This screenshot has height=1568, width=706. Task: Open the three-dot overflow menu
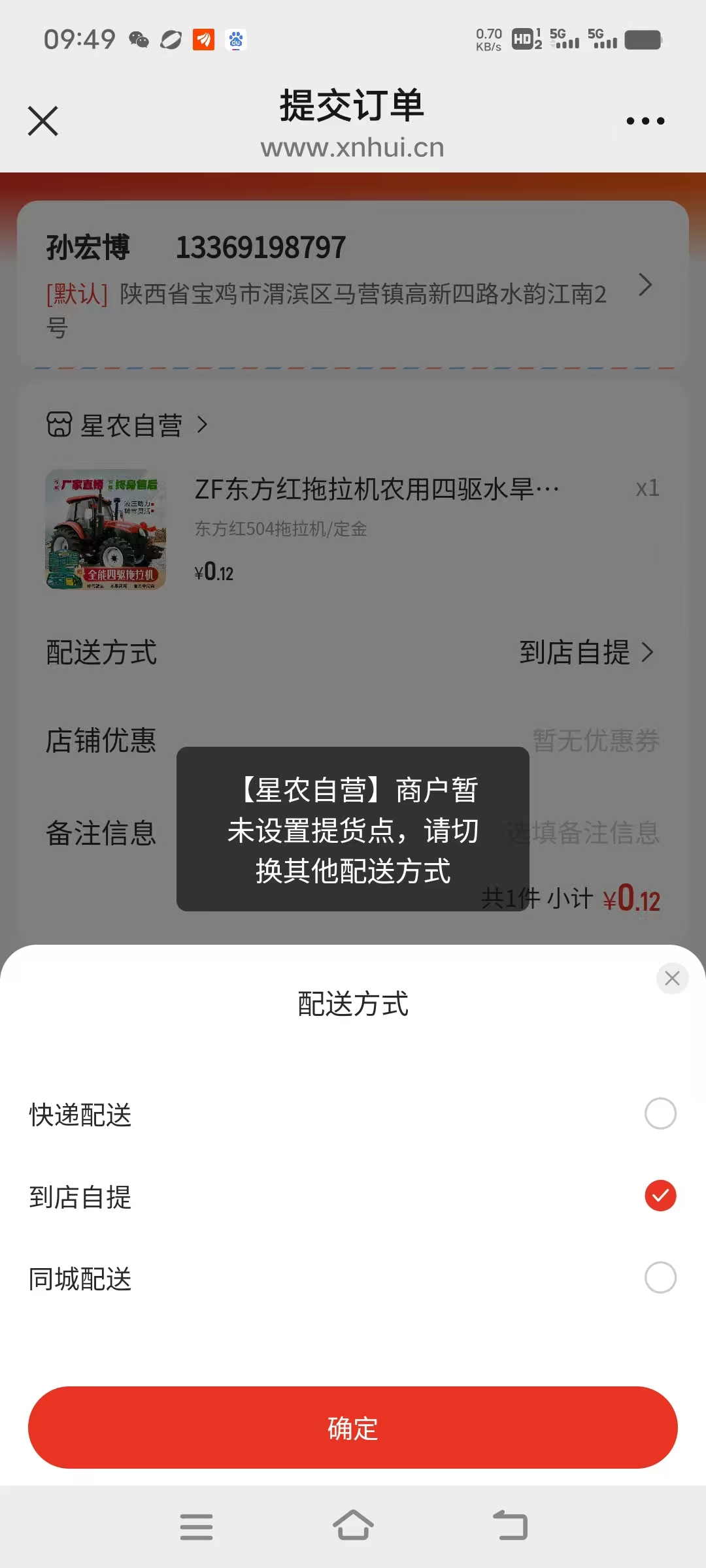(645, 121)
